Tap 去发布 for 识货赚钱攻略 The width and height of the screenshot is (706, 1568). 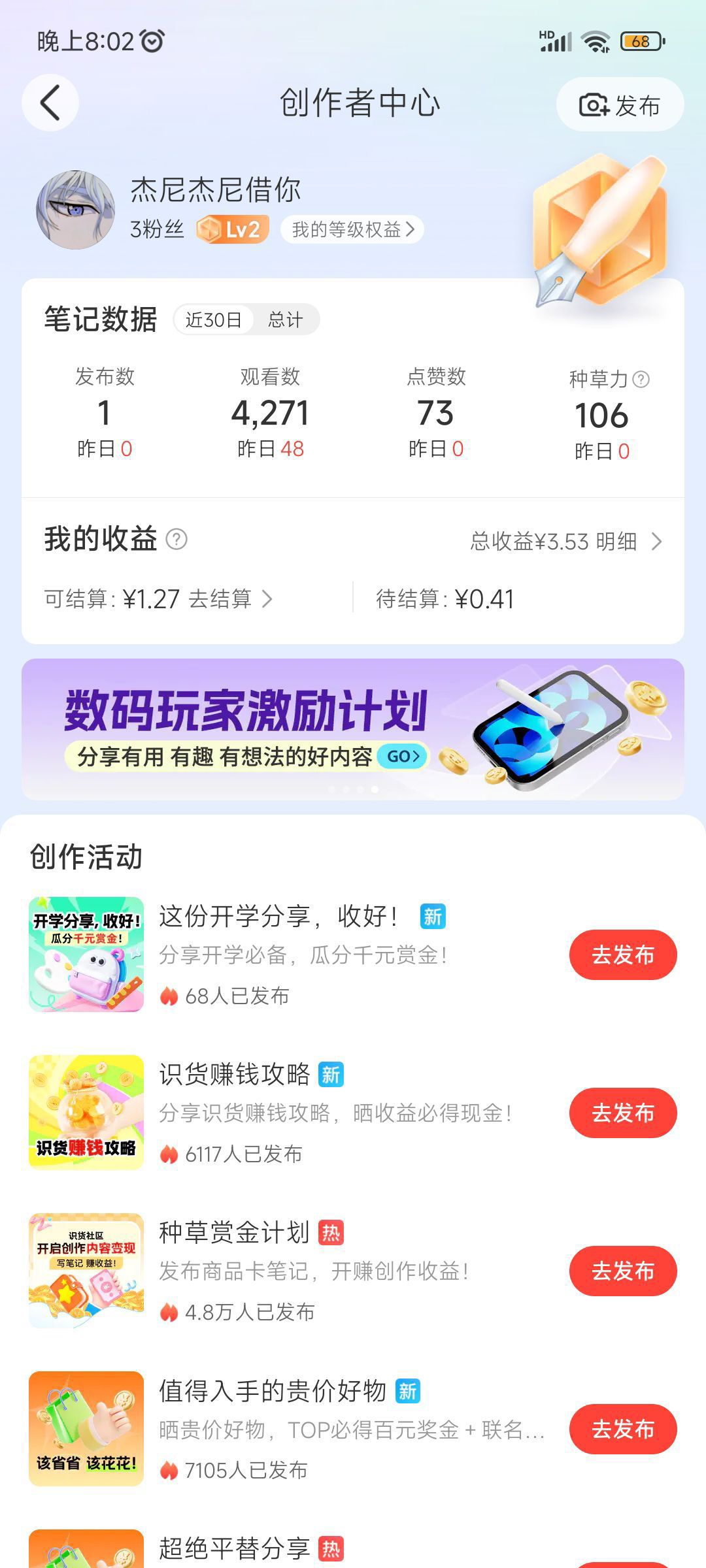tap(622, 1113)
